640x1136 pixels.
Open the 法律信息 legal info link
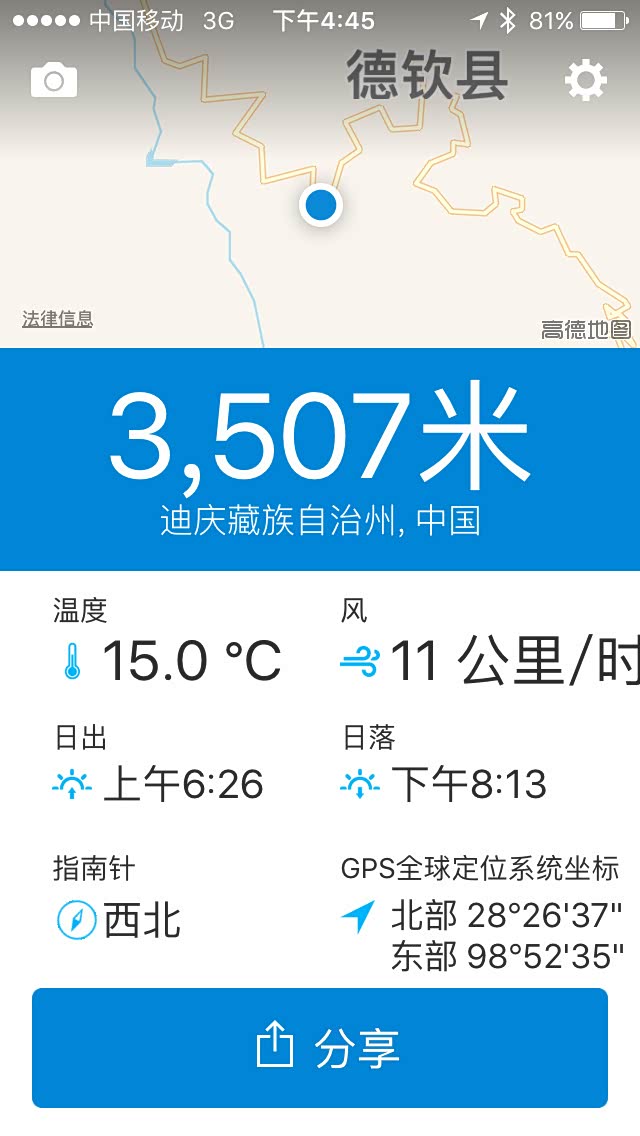pyautogui.click(x=57, y=319)
